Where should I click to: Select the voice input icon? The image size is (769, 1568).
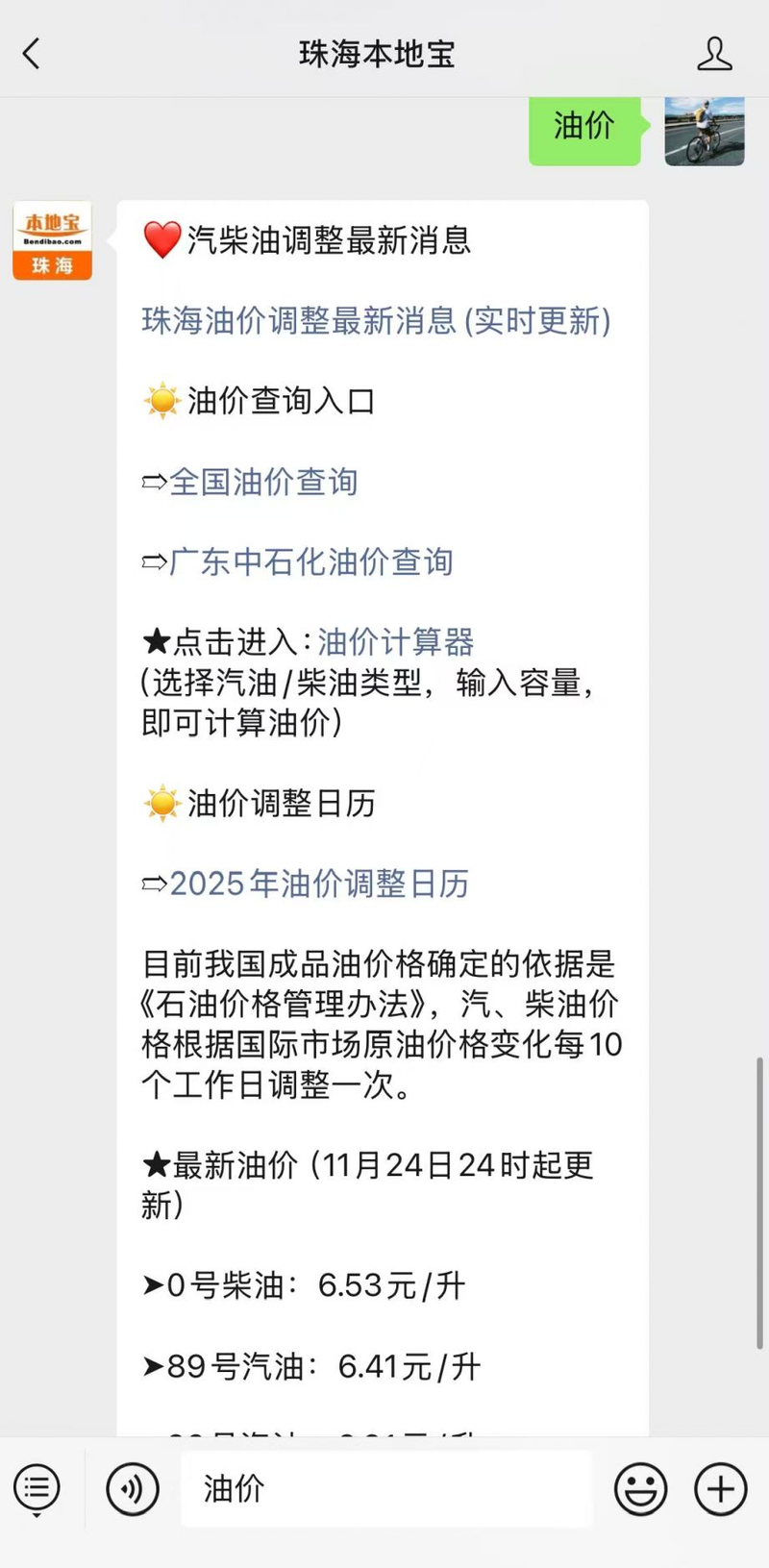133,1488
